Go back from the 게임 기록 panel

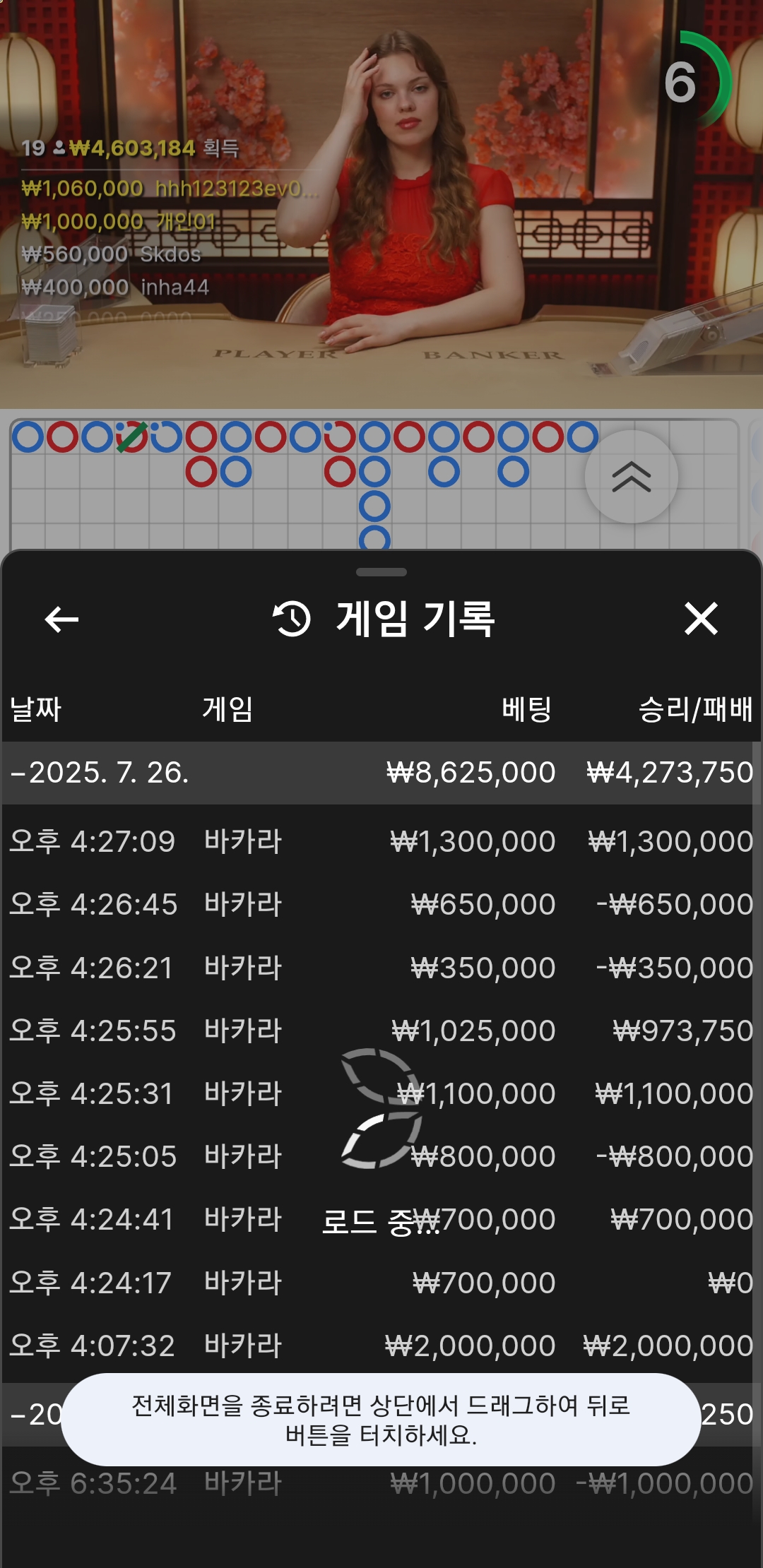(x=61, y=619)
